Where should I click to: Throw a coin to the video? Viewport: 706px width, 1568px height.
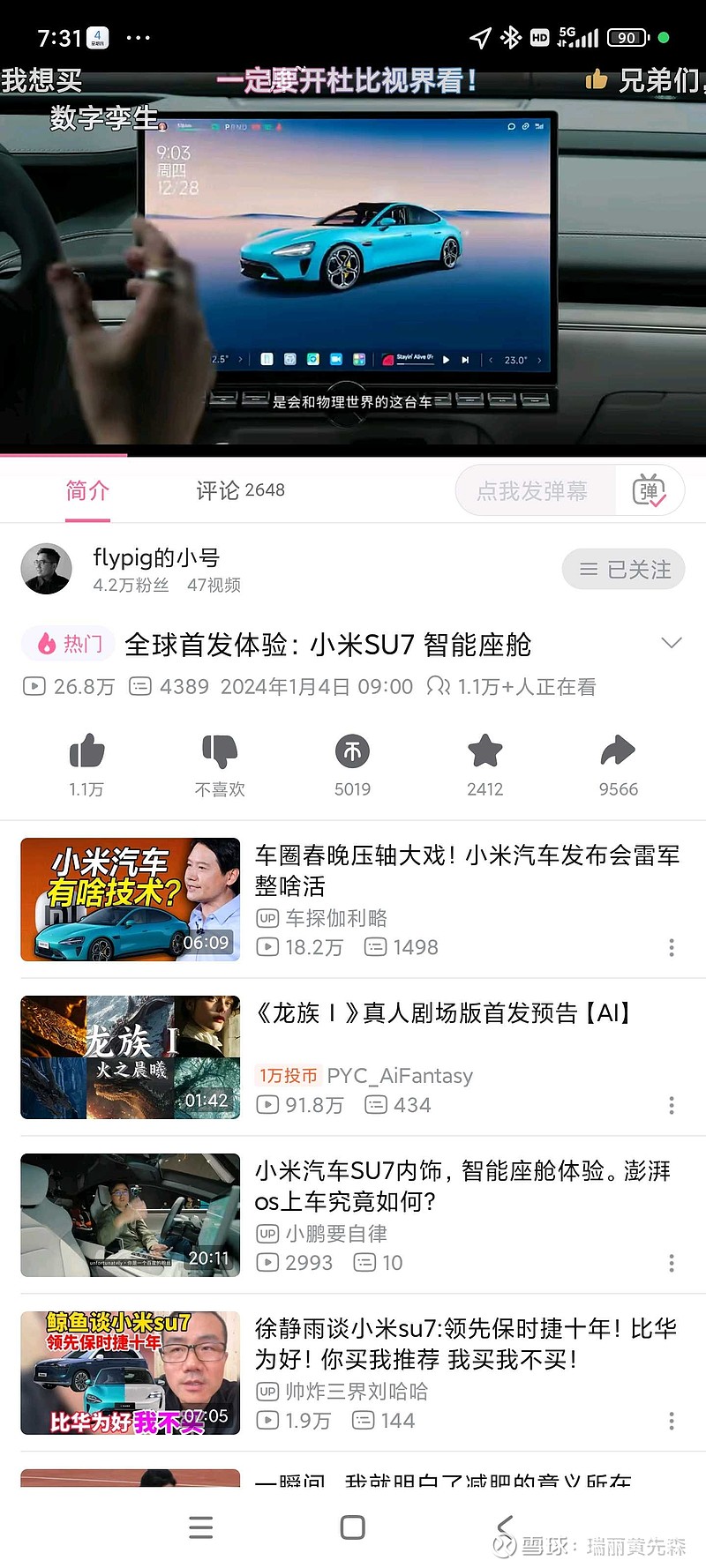[352, 754]
